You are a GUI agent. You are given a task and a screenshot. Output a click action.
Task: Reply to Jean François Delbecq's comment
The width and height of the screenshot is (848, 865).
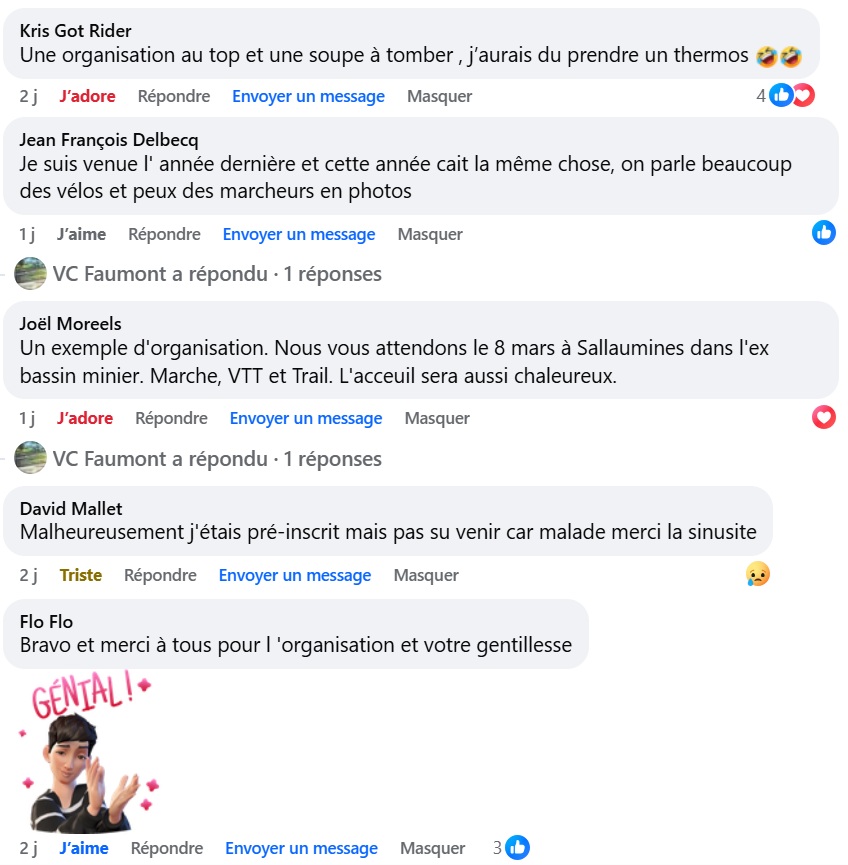coord(164,235)
